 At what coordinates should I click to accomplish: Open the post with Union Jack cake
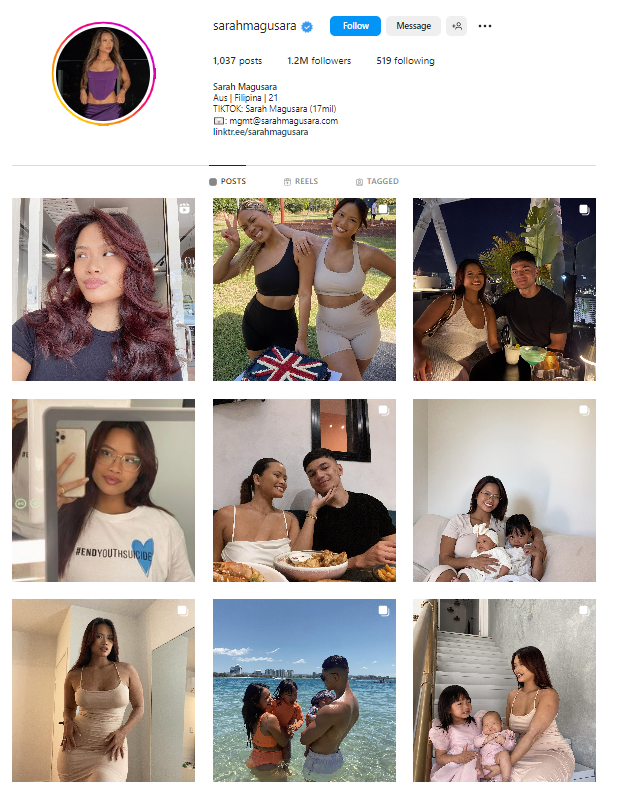304,289
